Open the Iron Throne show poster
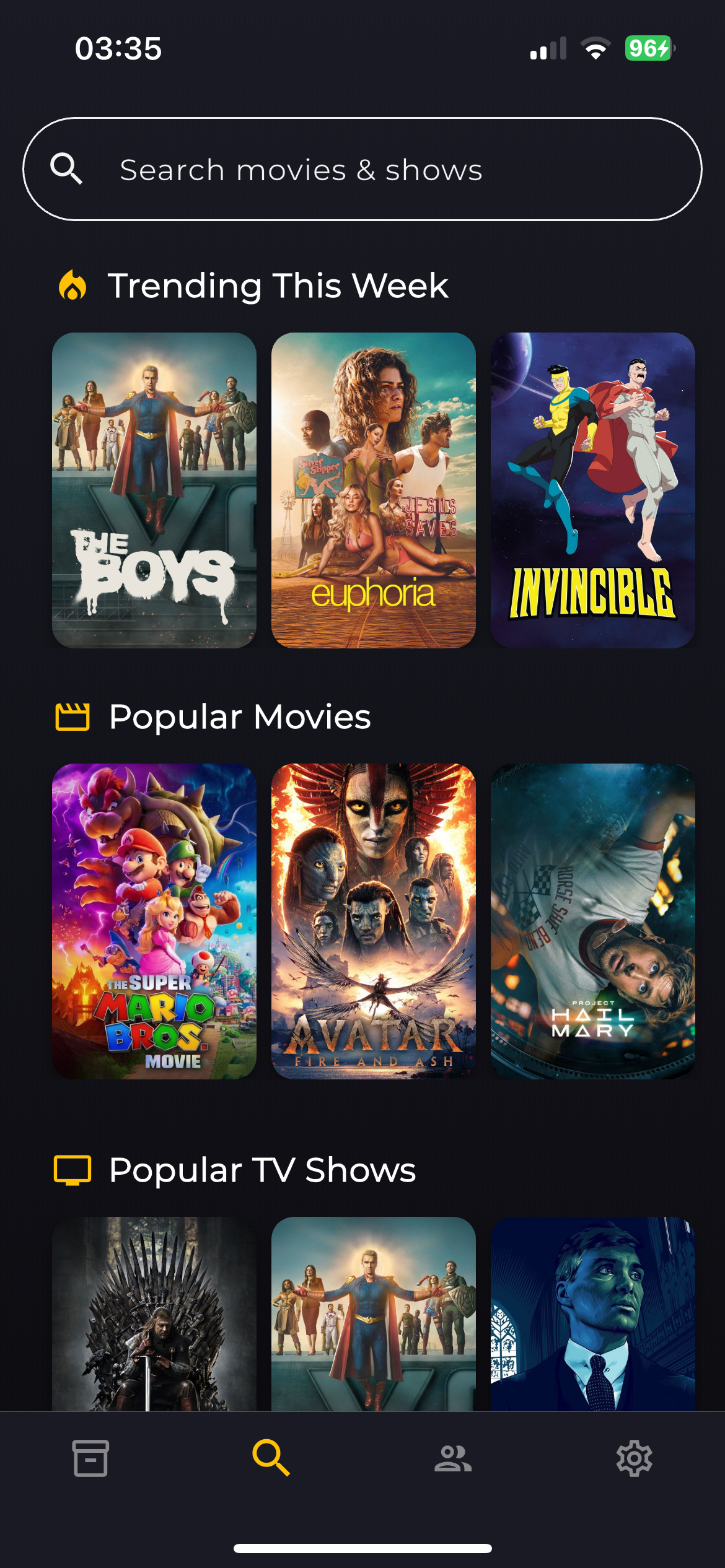The width and height of the screenshot is (725, 1568). [154, 1313]
